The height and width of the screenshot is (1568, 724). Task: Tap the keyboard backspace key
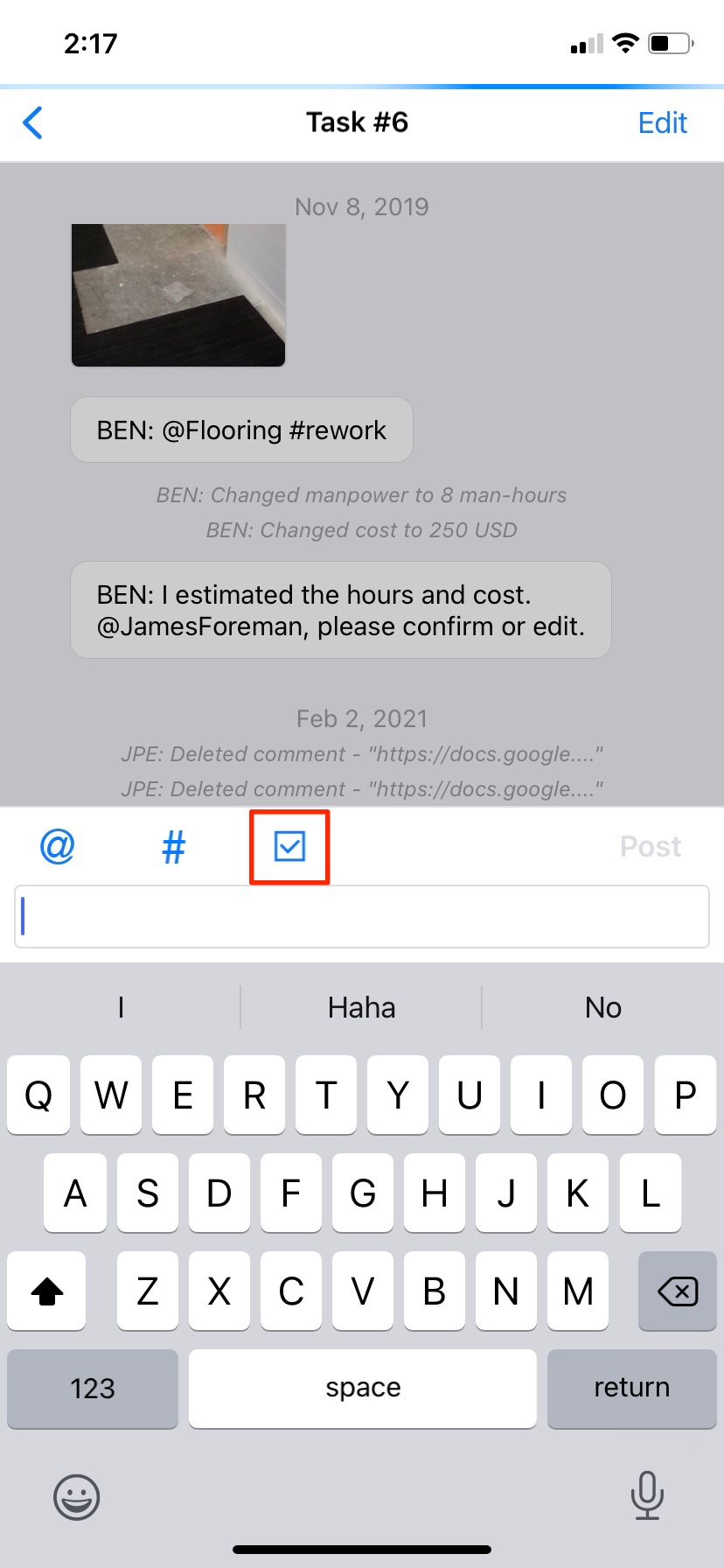pos(678,1291)
